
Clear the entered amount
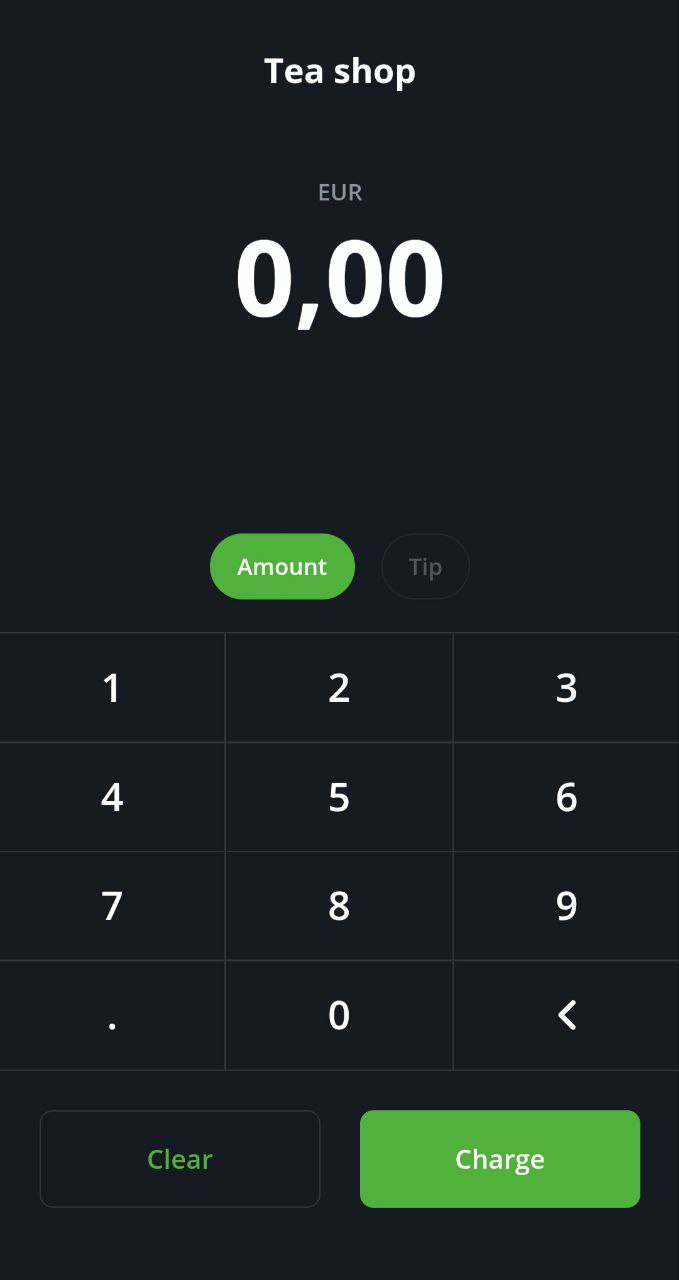click(180, 1159)
